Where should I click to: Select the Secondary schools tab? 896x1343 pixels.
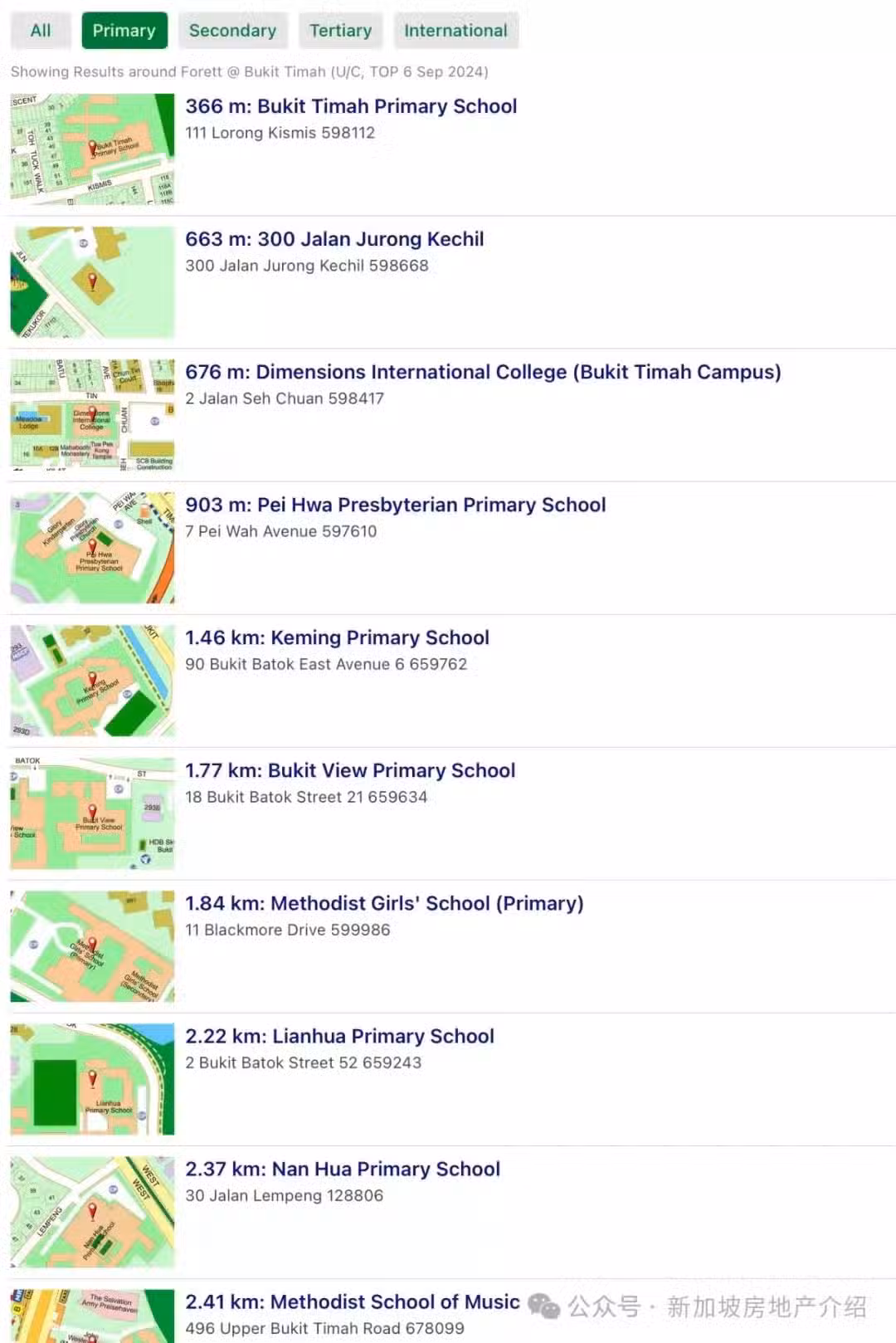pos(232,31)
